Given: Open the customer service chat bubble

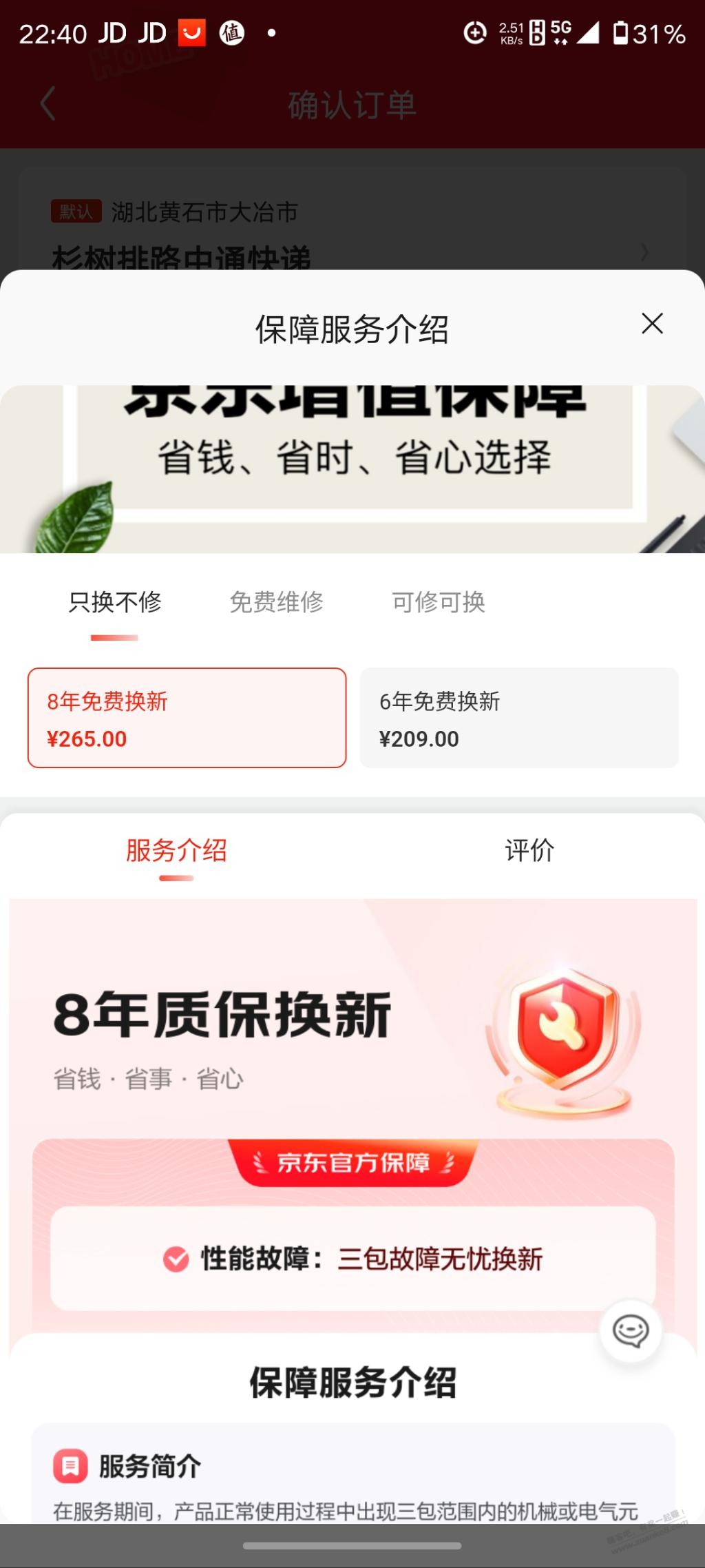Looking at the screenshot, I should [x=631, y=1331].
